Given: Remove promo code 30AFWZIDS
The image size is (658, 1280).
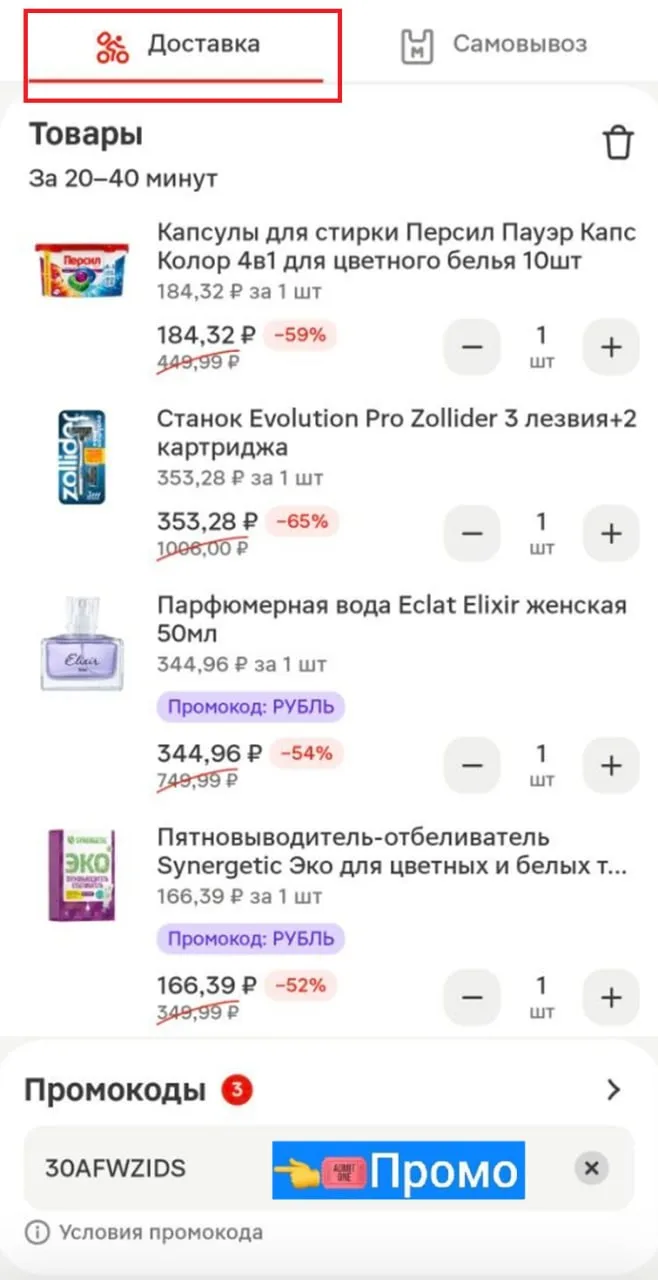Looking at the screenshot, I should click(592, 1168).
